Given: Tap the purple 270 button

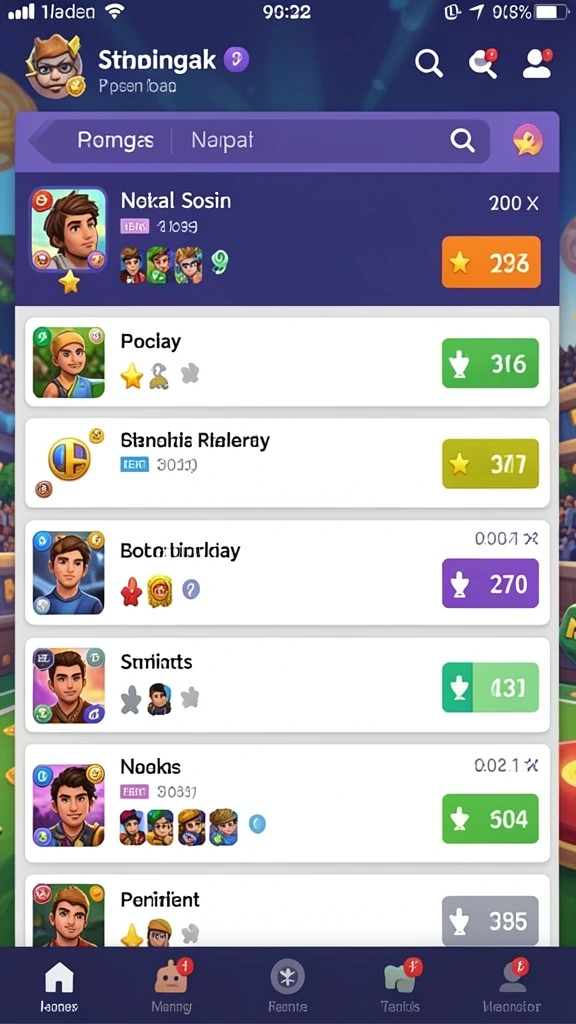Looking at the screenshot, I should pos(490,583).
